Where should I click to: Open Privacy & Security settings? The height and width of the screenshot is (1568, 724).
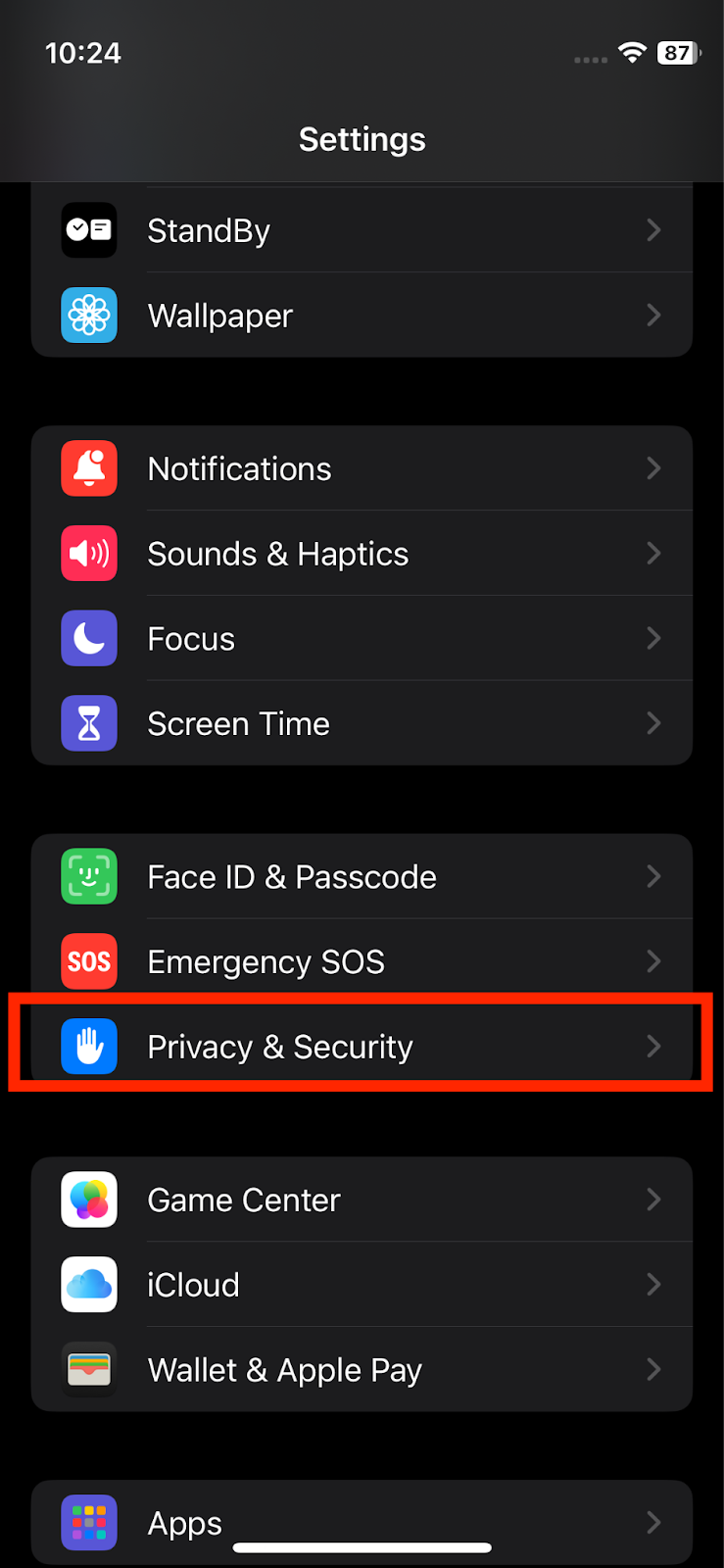click(362, 1047)
